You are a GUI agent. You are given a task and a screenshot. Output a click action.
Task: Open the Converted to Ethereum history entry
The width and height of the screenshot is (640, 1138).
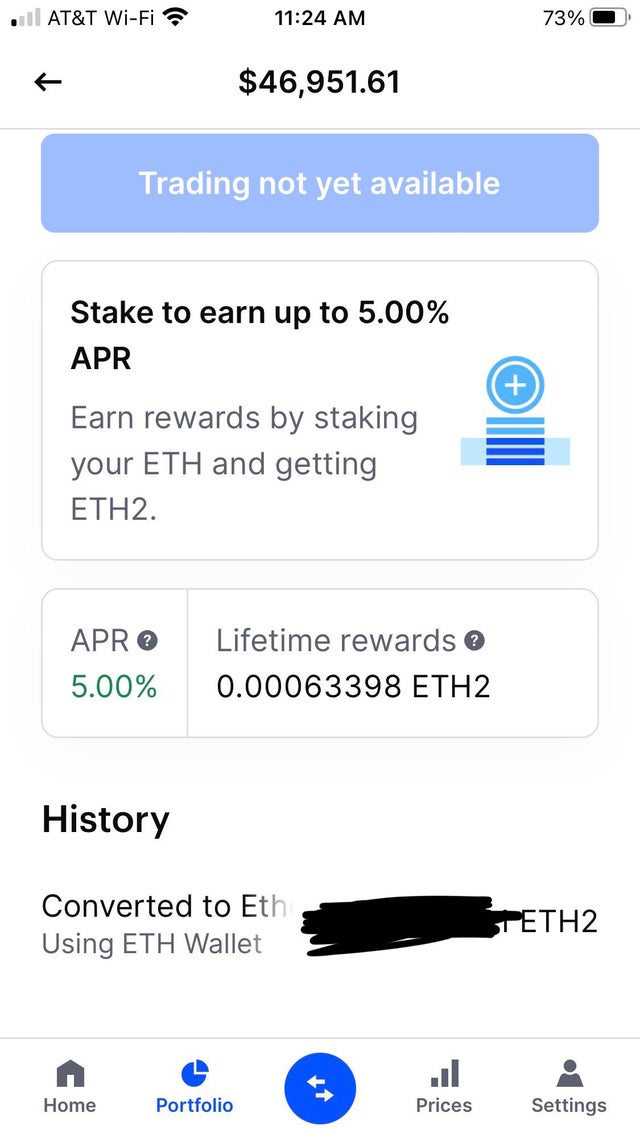pos(320,924)
